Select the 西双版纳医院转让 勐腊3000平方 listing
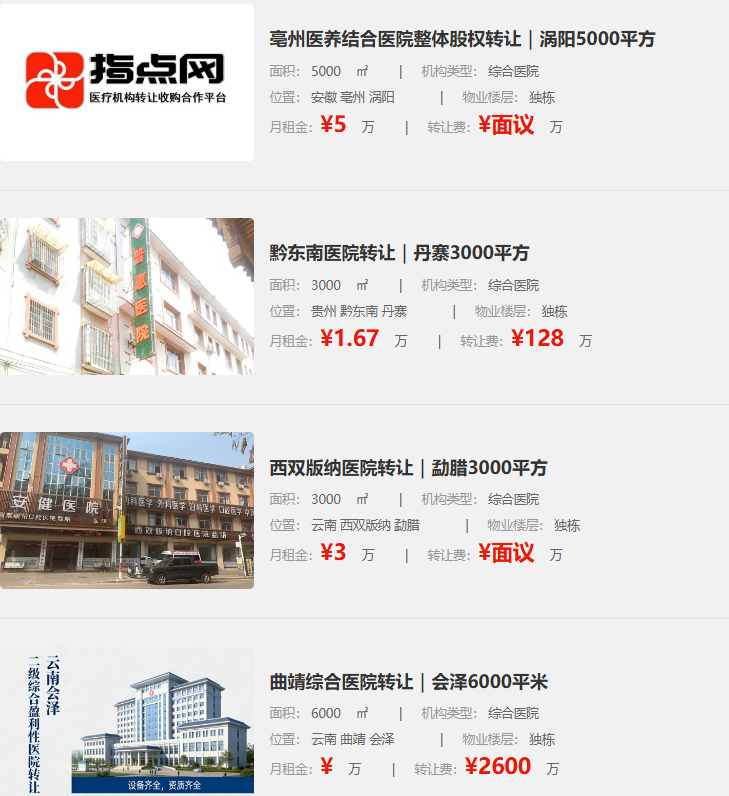This screenshot has width=729, height=796. [x=408, y=468]
